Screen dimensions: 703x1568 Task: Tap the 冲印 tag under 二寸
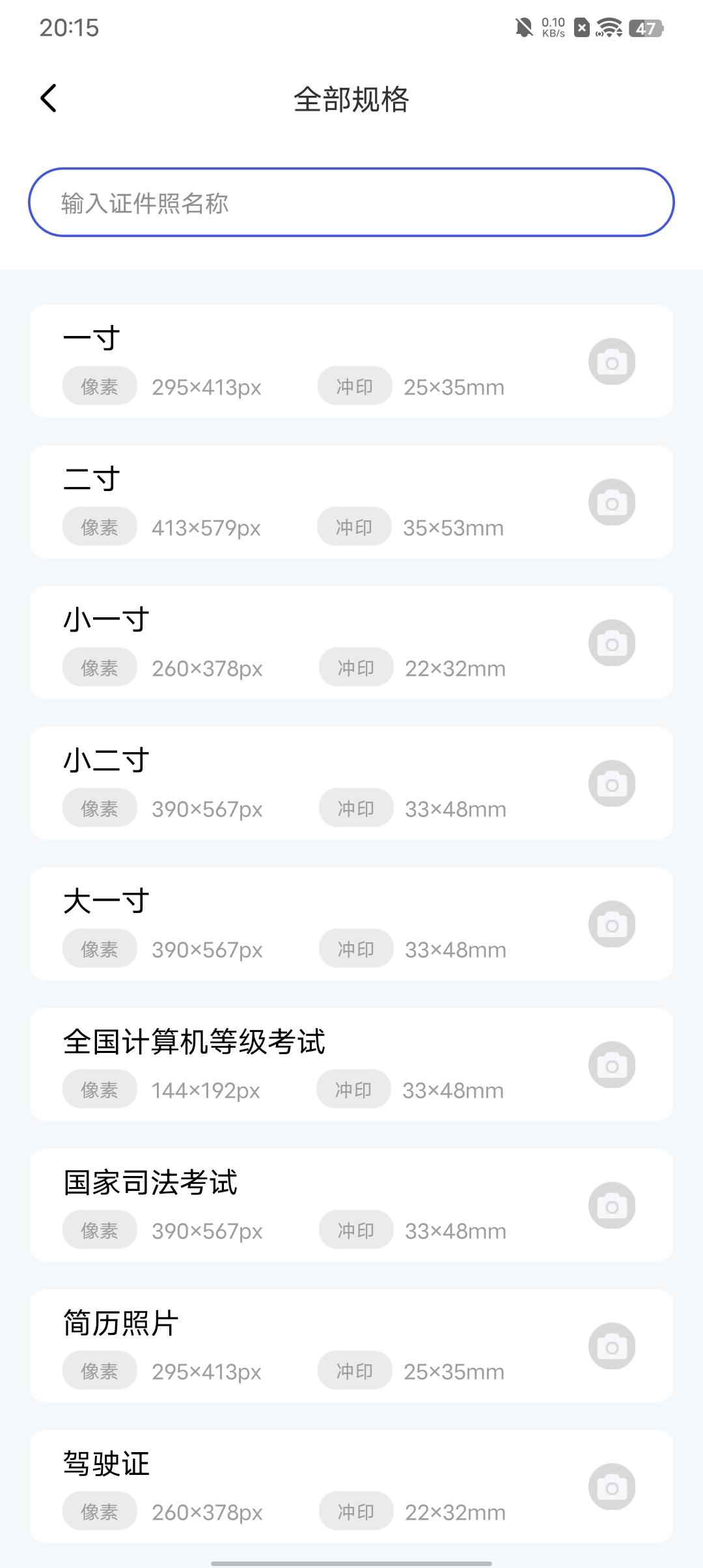[354, 526]
